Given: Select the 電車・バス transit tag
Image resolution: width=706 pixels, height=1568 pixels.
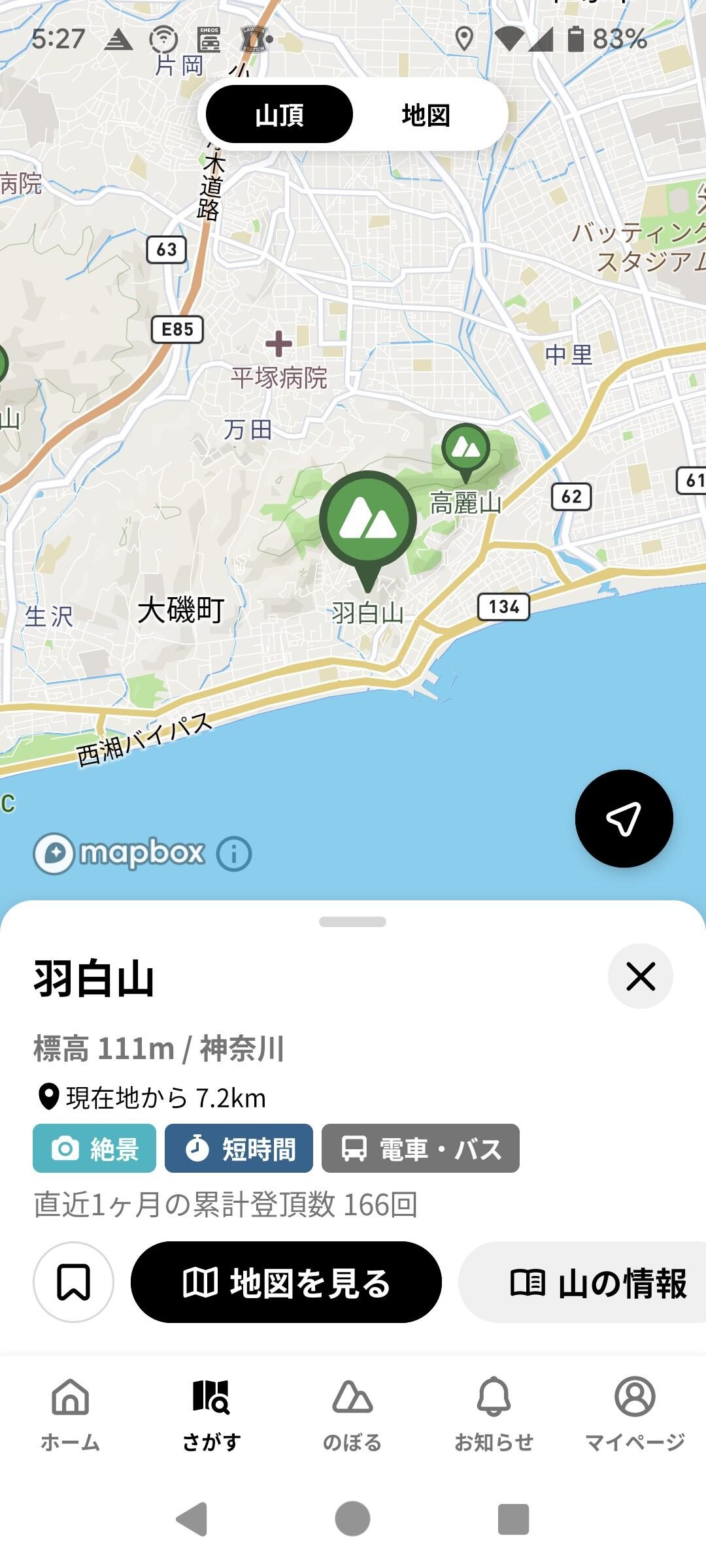Looking at the screenshot, I should (421, 1149).
